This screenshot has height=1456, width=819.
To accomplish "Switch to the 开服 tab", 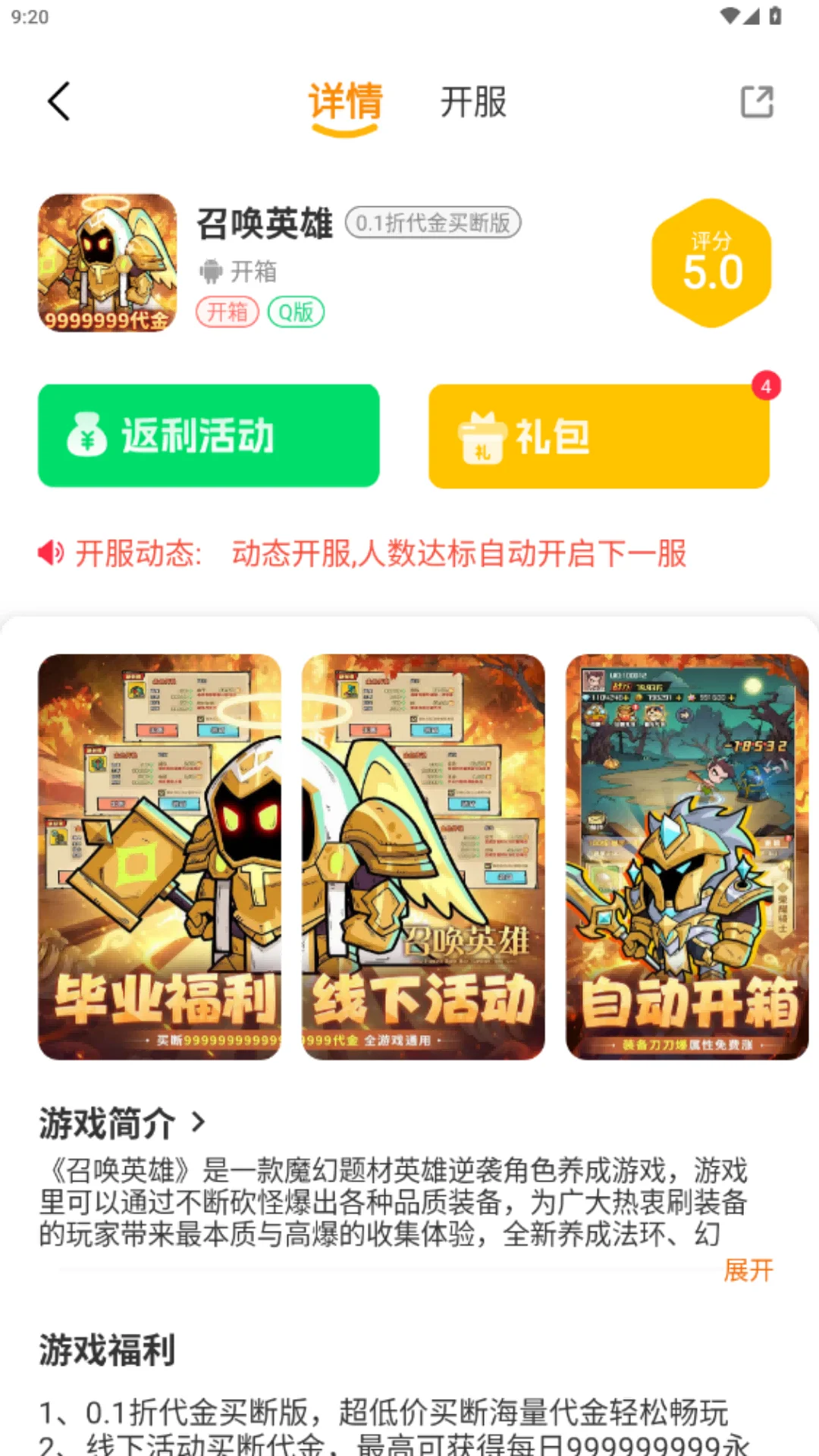I will pyautogui.click(x=472, y=104).
